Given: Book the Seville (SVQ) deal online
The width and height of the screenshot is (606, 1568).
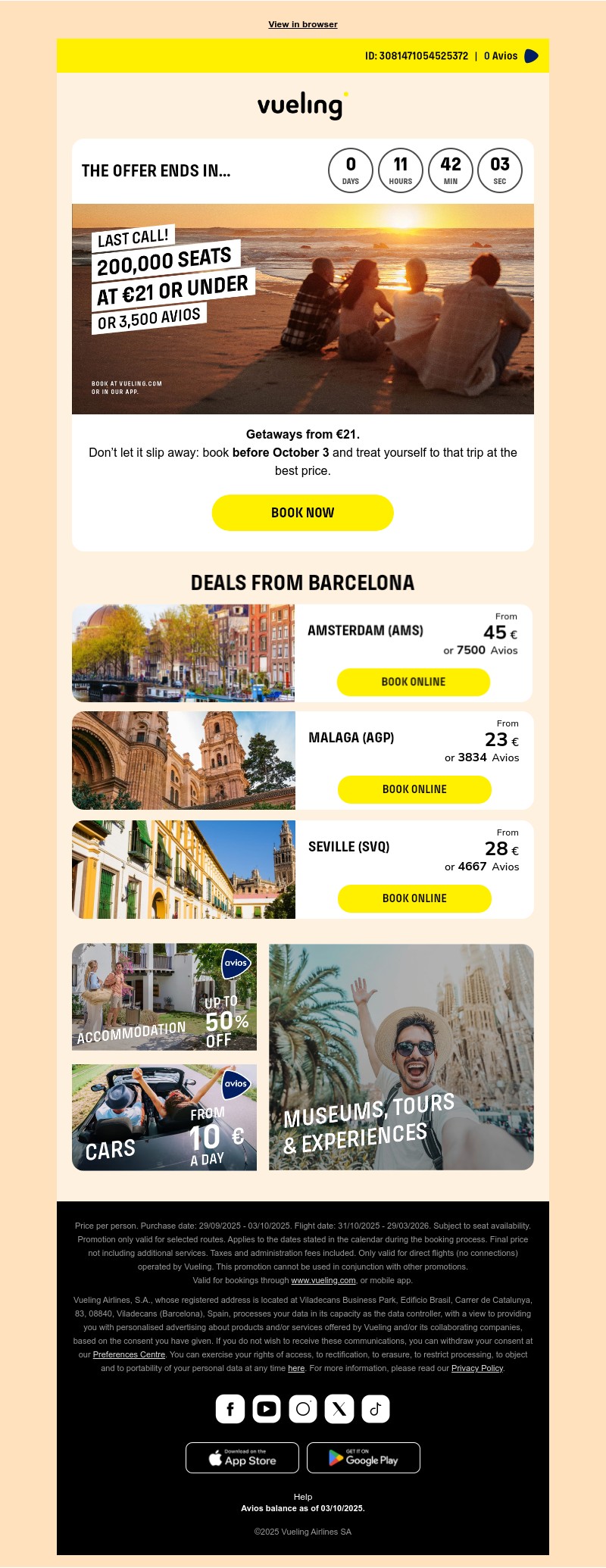Looking at the screenshot, I should (414, 898).
